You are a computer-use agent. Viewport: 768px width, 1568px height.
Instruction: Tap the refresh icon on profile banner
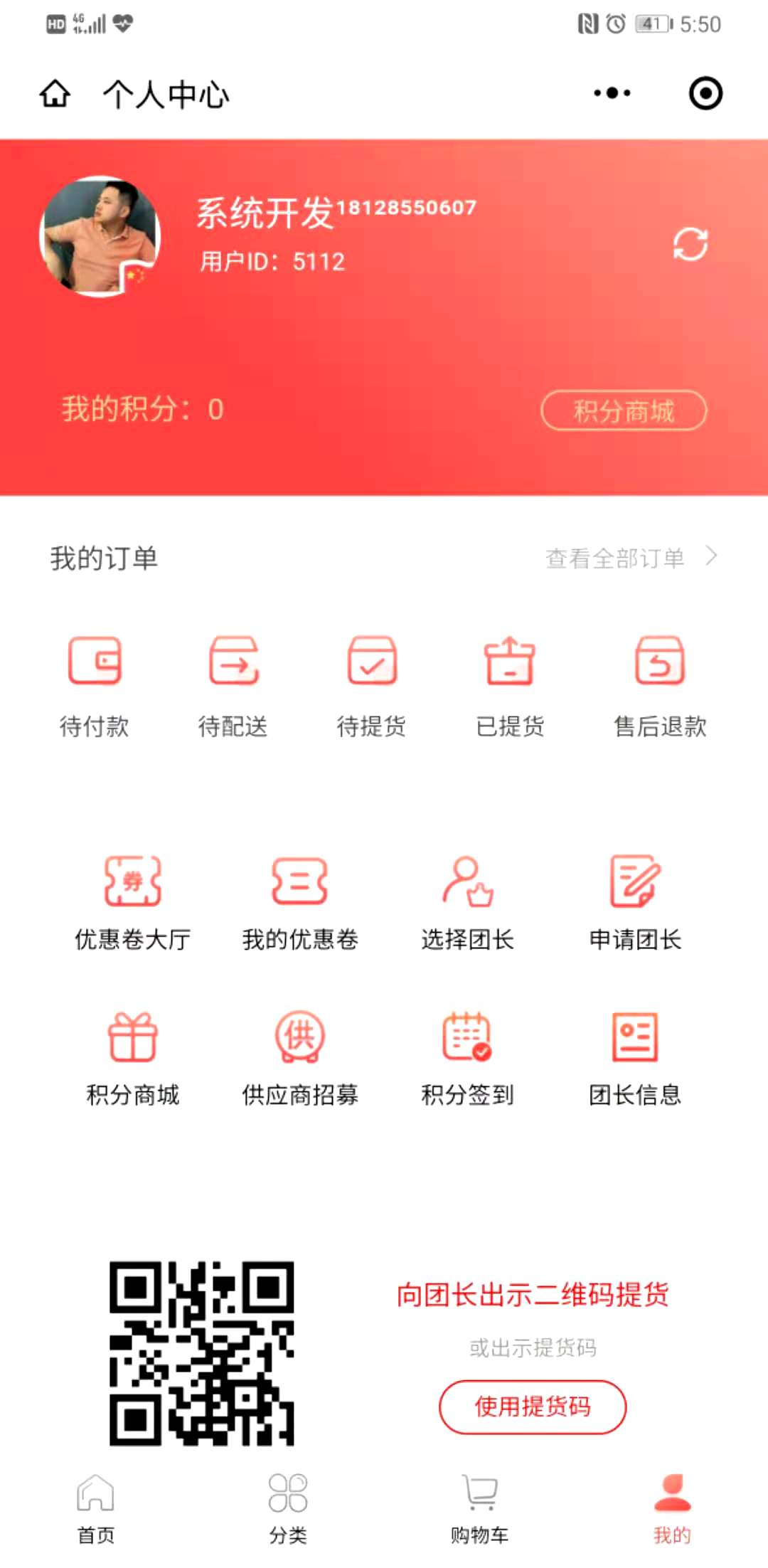690,245
